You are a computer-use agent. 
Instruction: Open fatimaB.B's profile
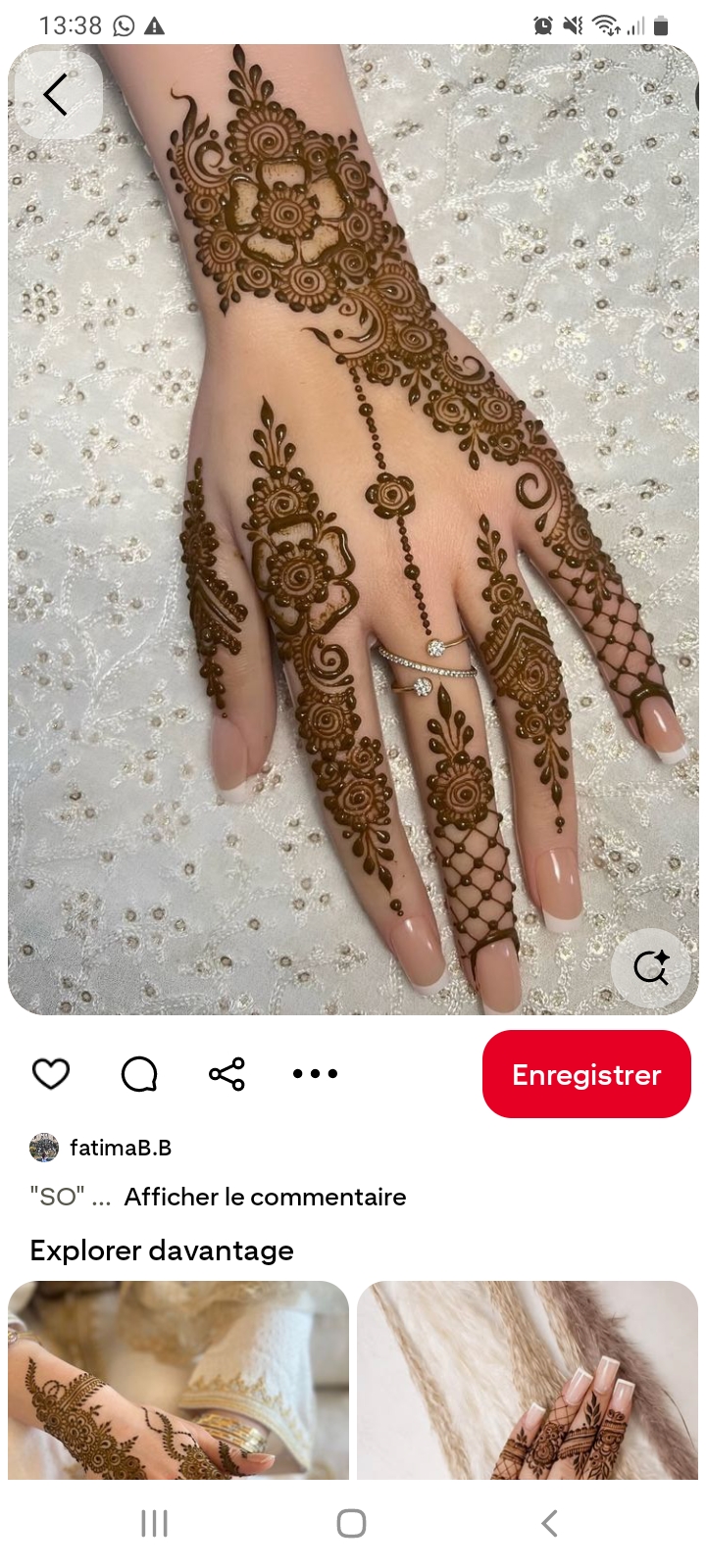pos(120,1148)
